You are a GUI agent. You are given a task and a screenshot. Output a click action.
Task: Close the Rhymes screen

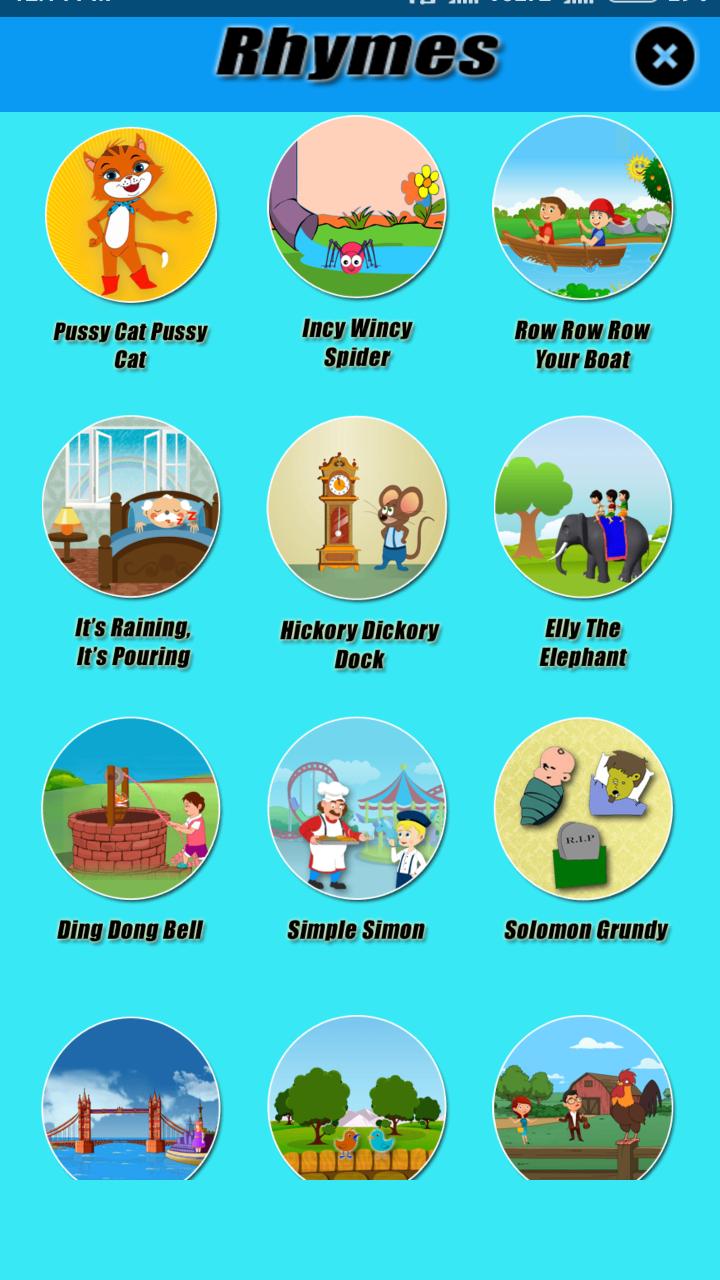point(665,56)
